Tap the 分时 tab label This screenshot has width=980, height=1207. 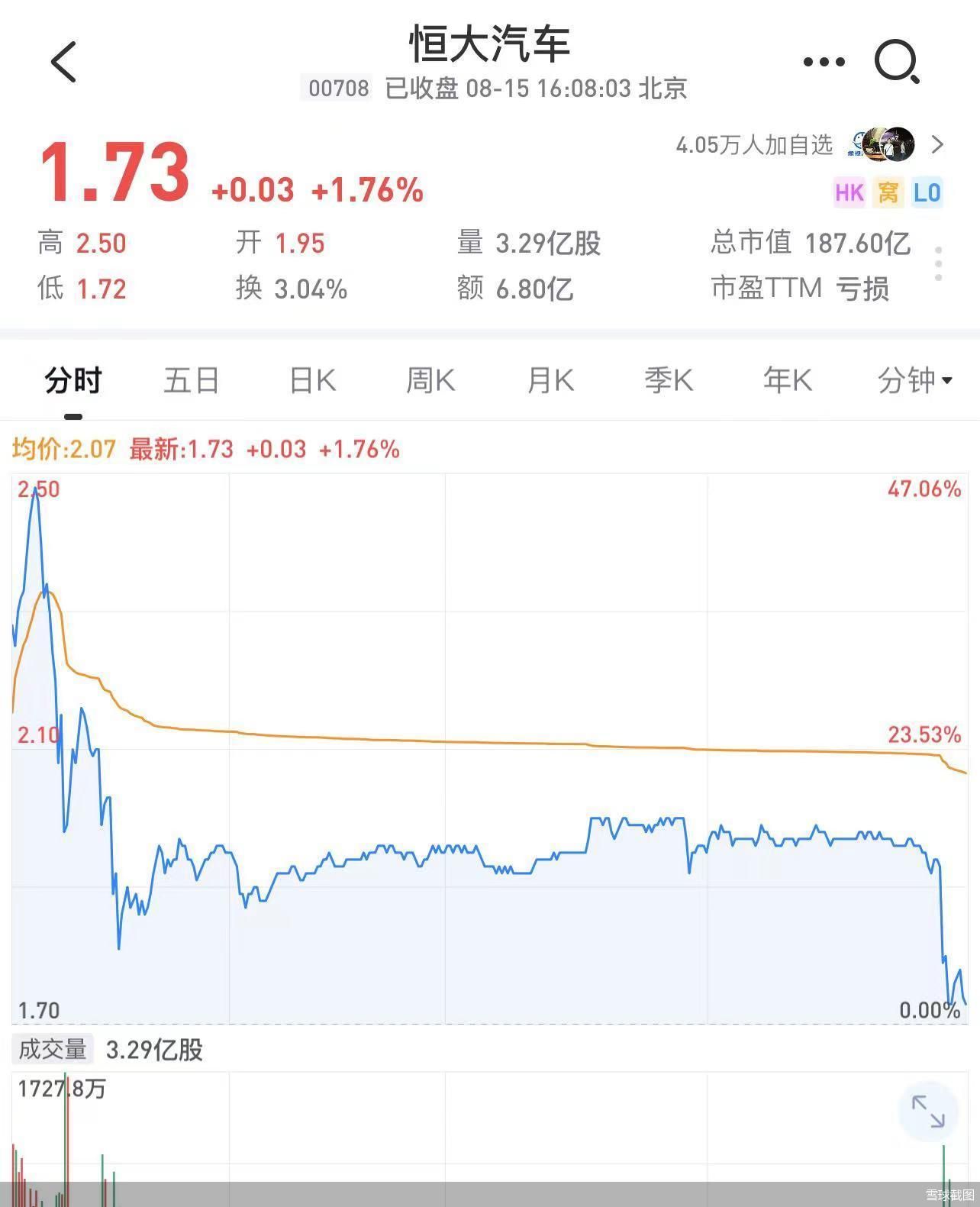tap(72, 380)
